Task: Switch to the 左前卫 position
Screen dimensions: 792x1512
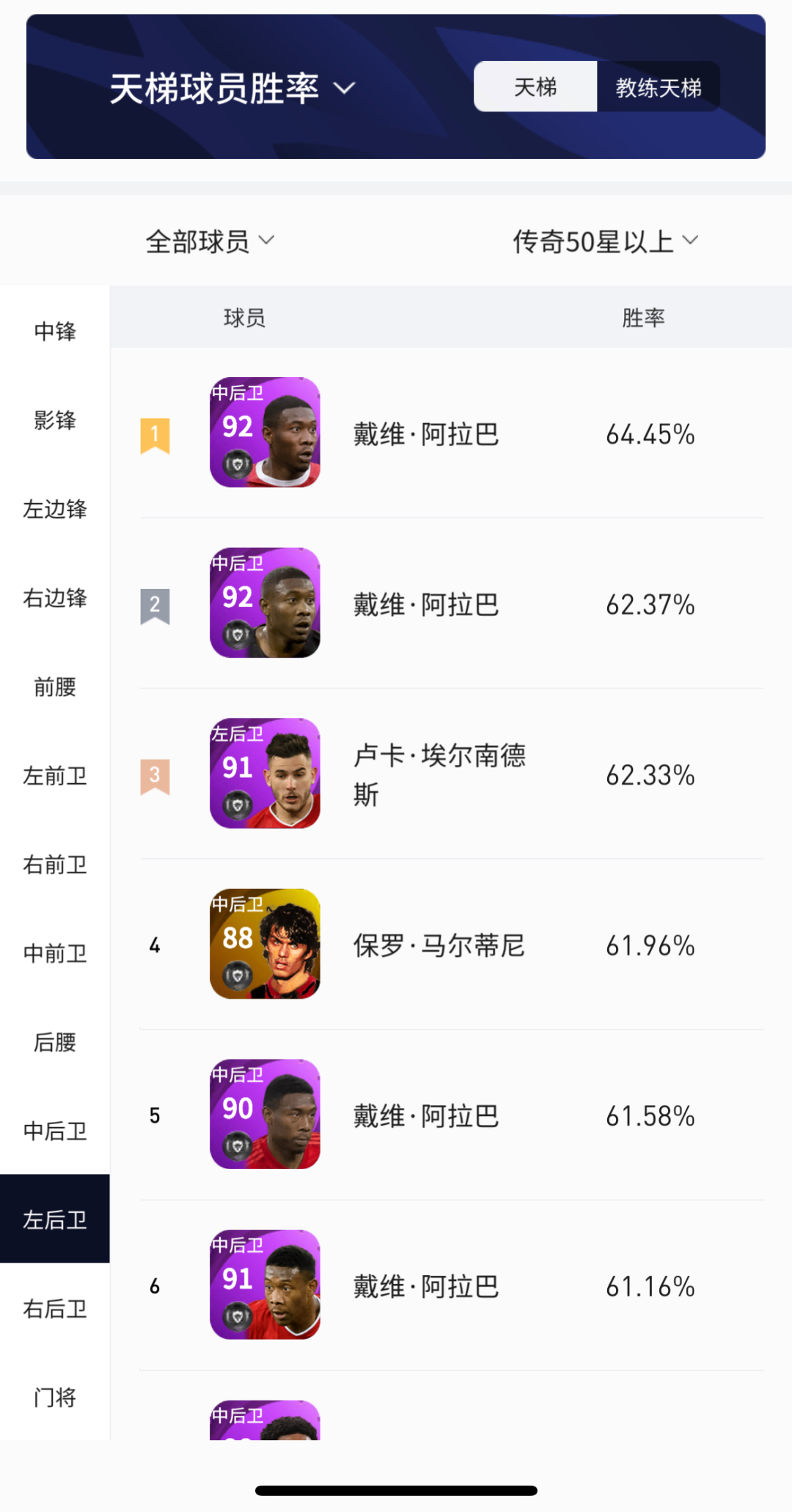Action: tap(55, 776)
